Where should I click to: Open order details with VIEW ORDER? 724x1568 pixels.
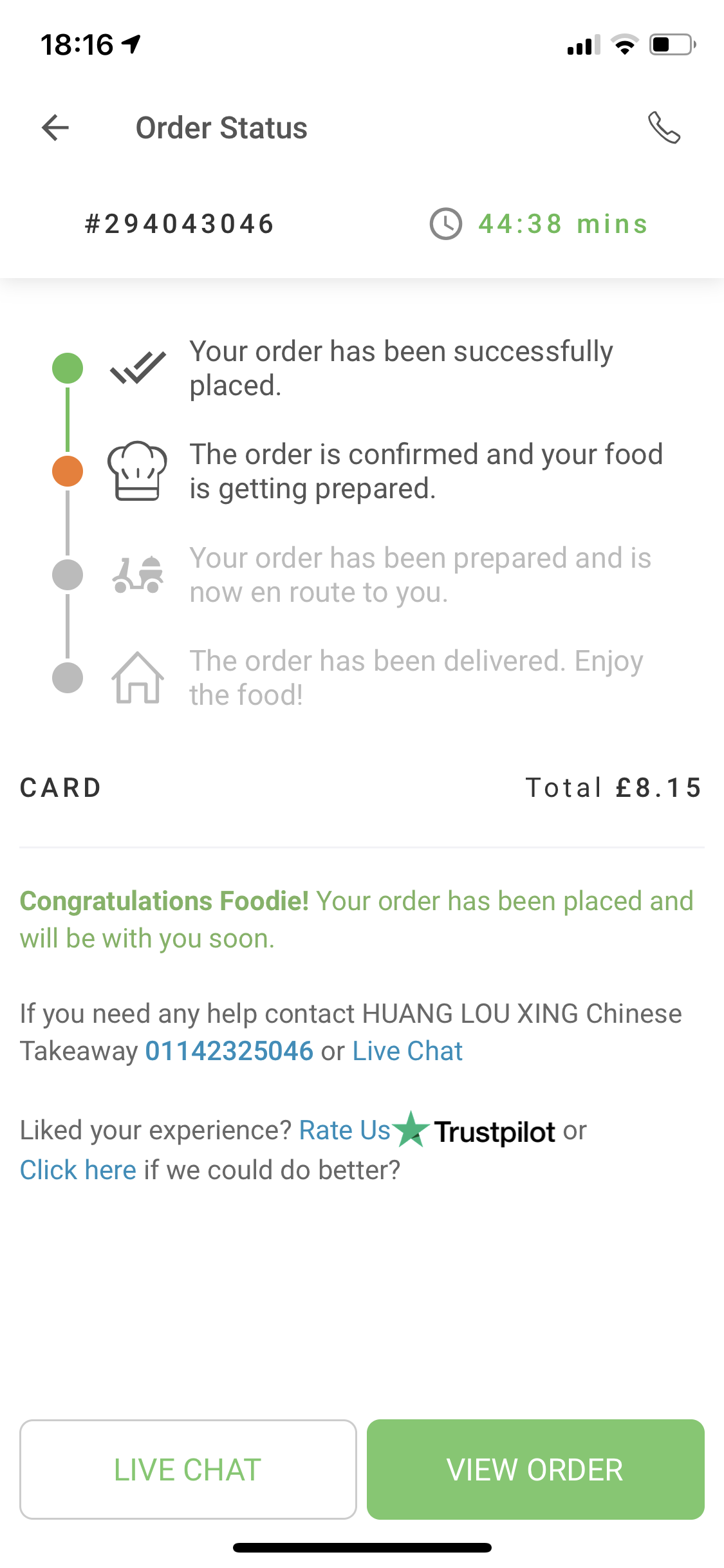click(535, 1470)
